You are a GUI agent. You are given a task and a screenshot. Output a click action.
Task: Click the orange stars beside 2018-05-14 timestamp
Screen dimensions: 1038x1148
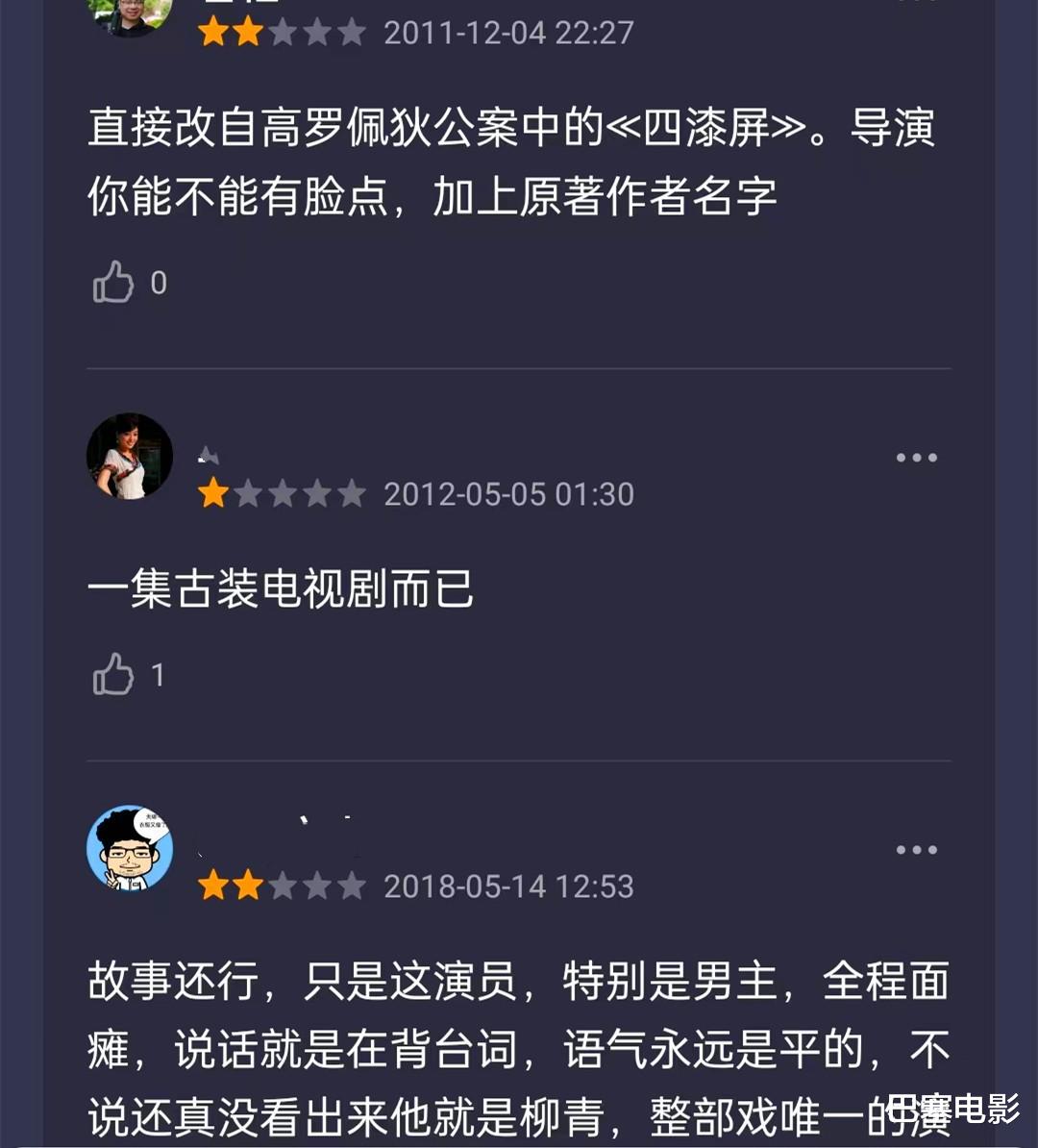click(x=231, y=886)
